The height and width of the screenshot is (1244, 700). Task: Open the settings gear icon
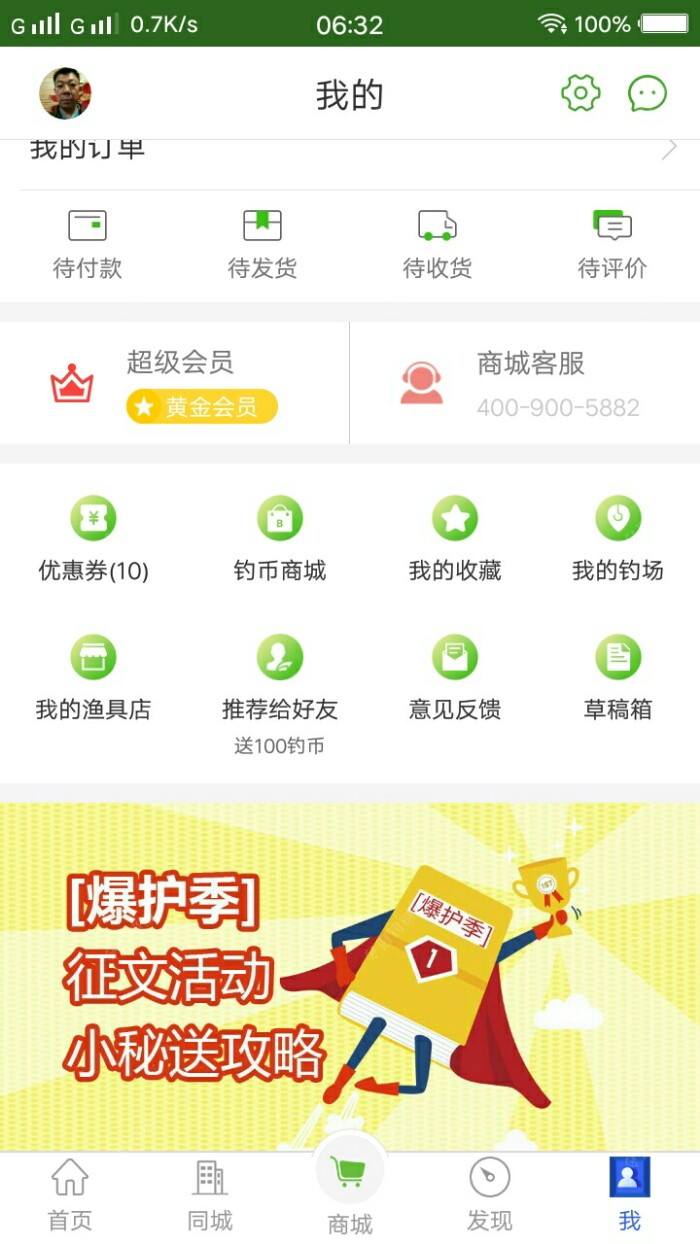click(580, 94)
